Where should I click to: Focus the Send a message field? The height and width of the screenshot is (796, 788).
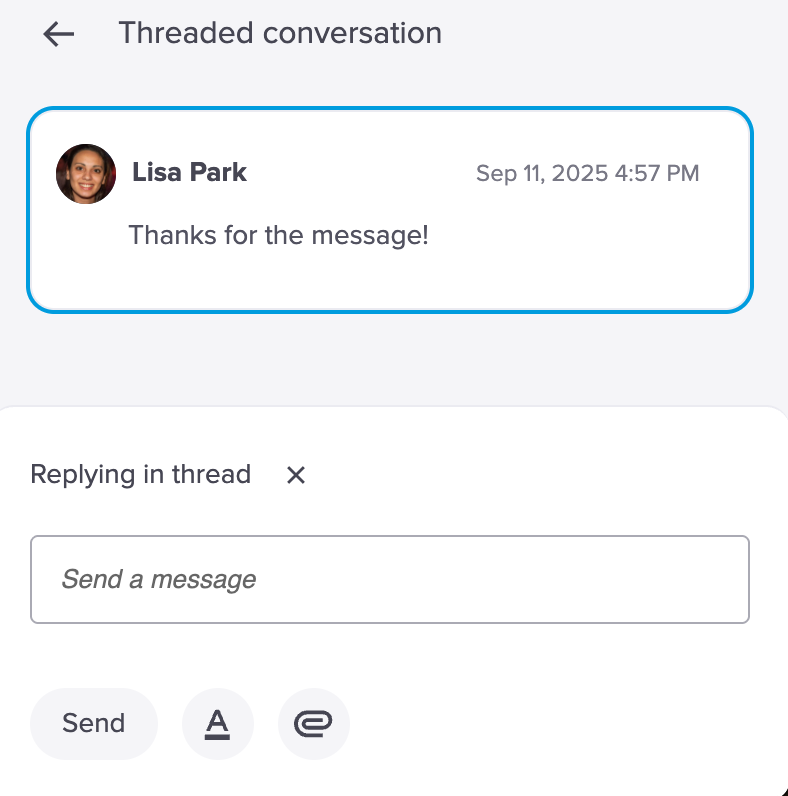(389, 579)
